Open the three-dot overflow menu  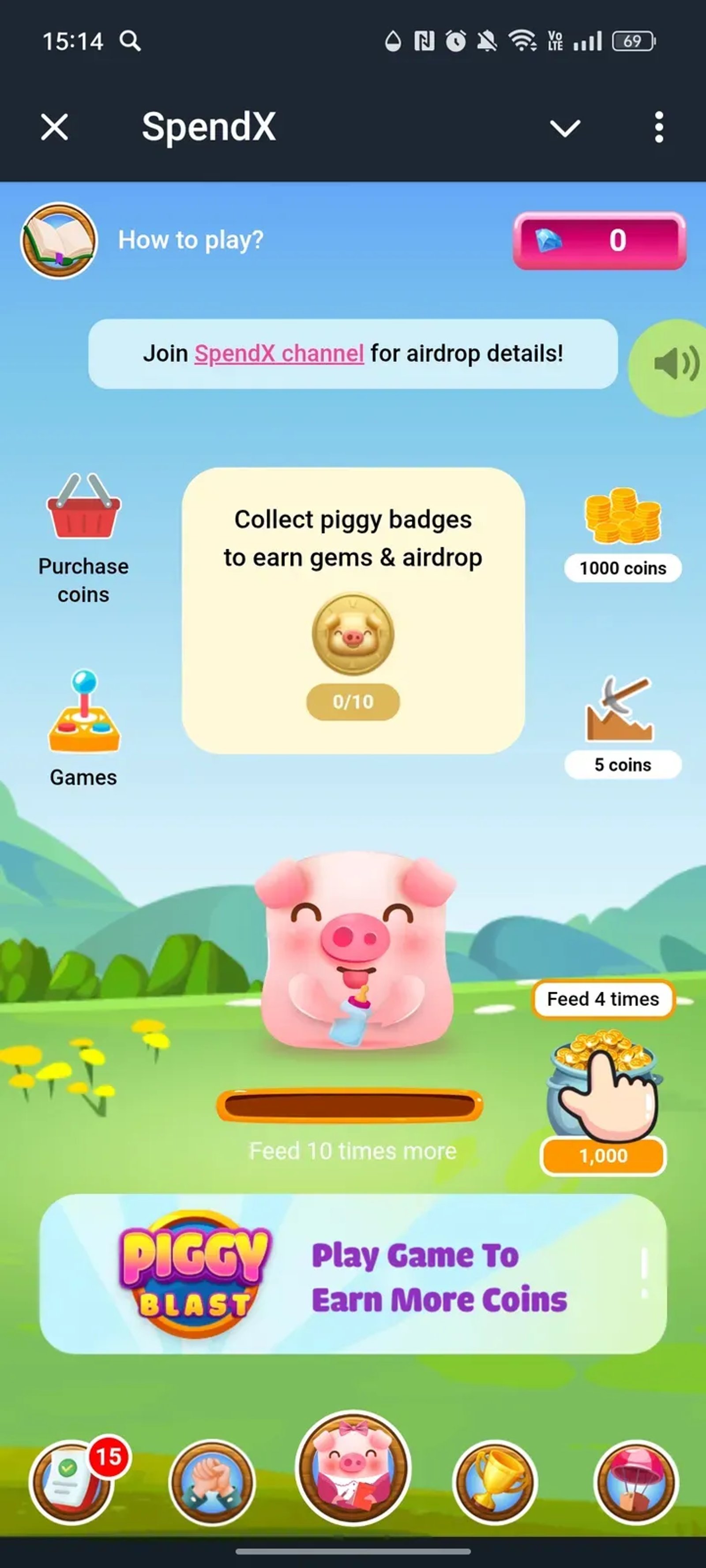(658, 127)
